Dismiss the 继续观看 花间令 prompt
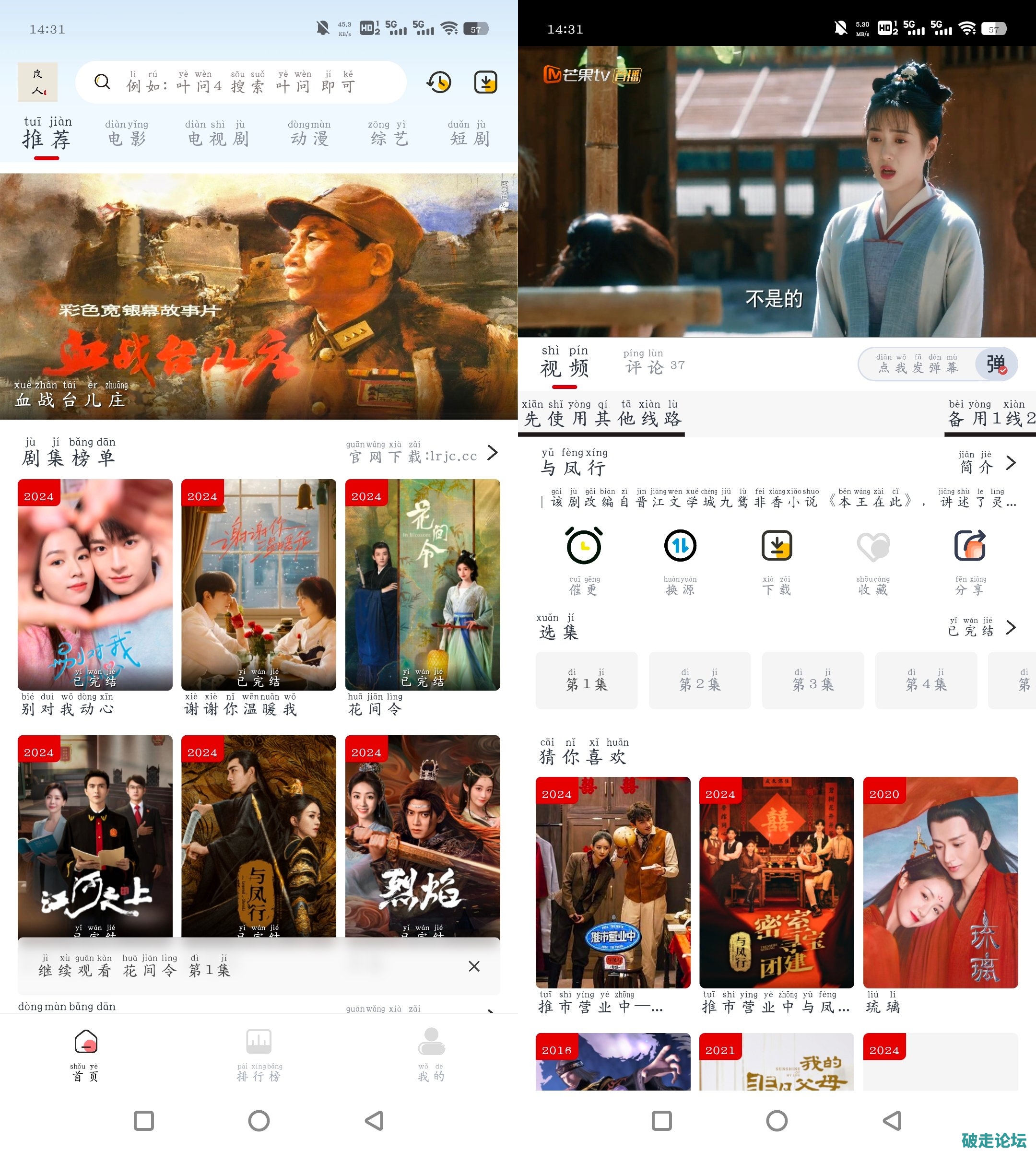The height and width of the screenshot is (1151, 1036). (473, 966)
